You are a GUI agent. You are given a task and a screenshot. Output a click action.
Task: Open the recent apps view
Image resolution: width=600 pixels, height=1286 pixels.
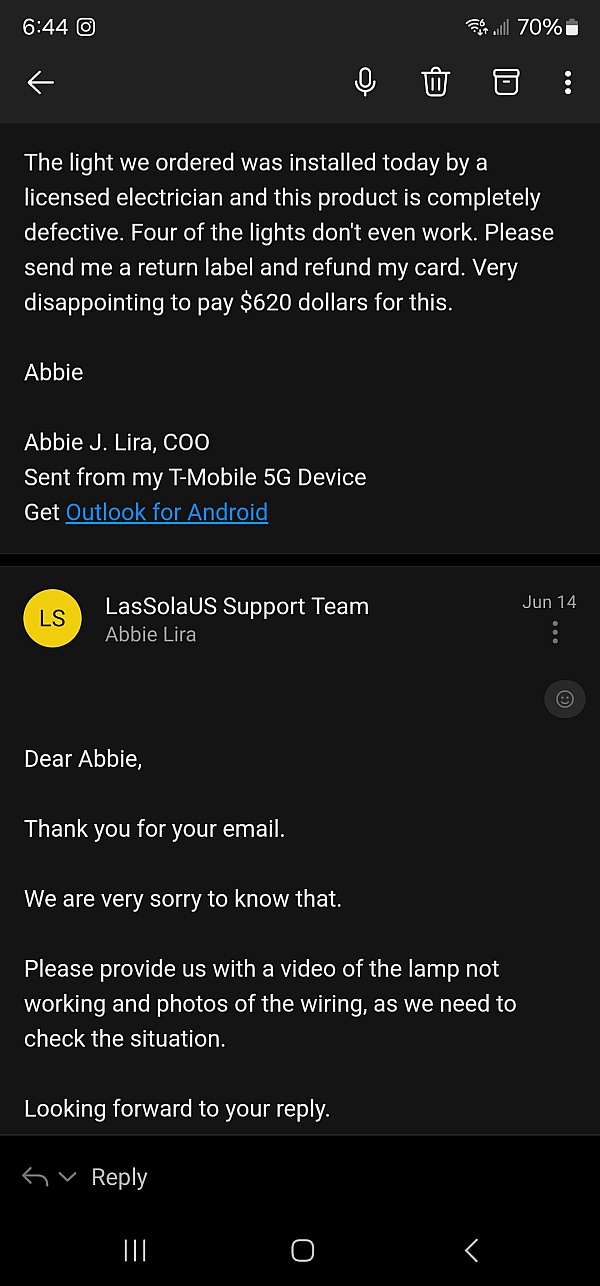(x=134, y=1250)
